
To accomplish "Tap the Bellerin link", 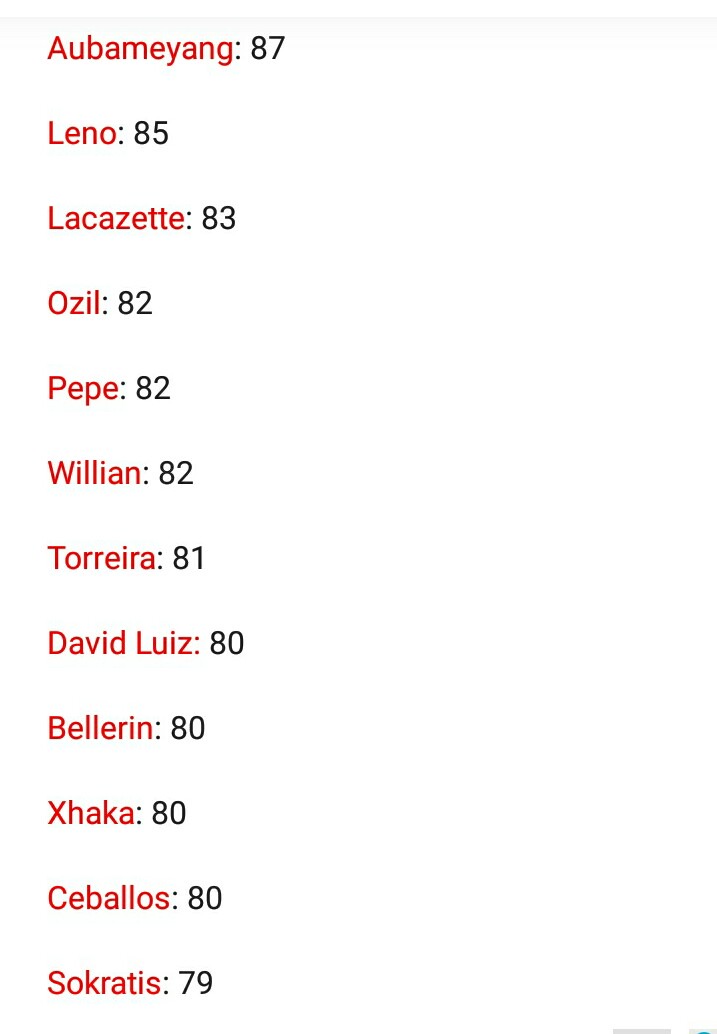I will (x=100, y=728).
